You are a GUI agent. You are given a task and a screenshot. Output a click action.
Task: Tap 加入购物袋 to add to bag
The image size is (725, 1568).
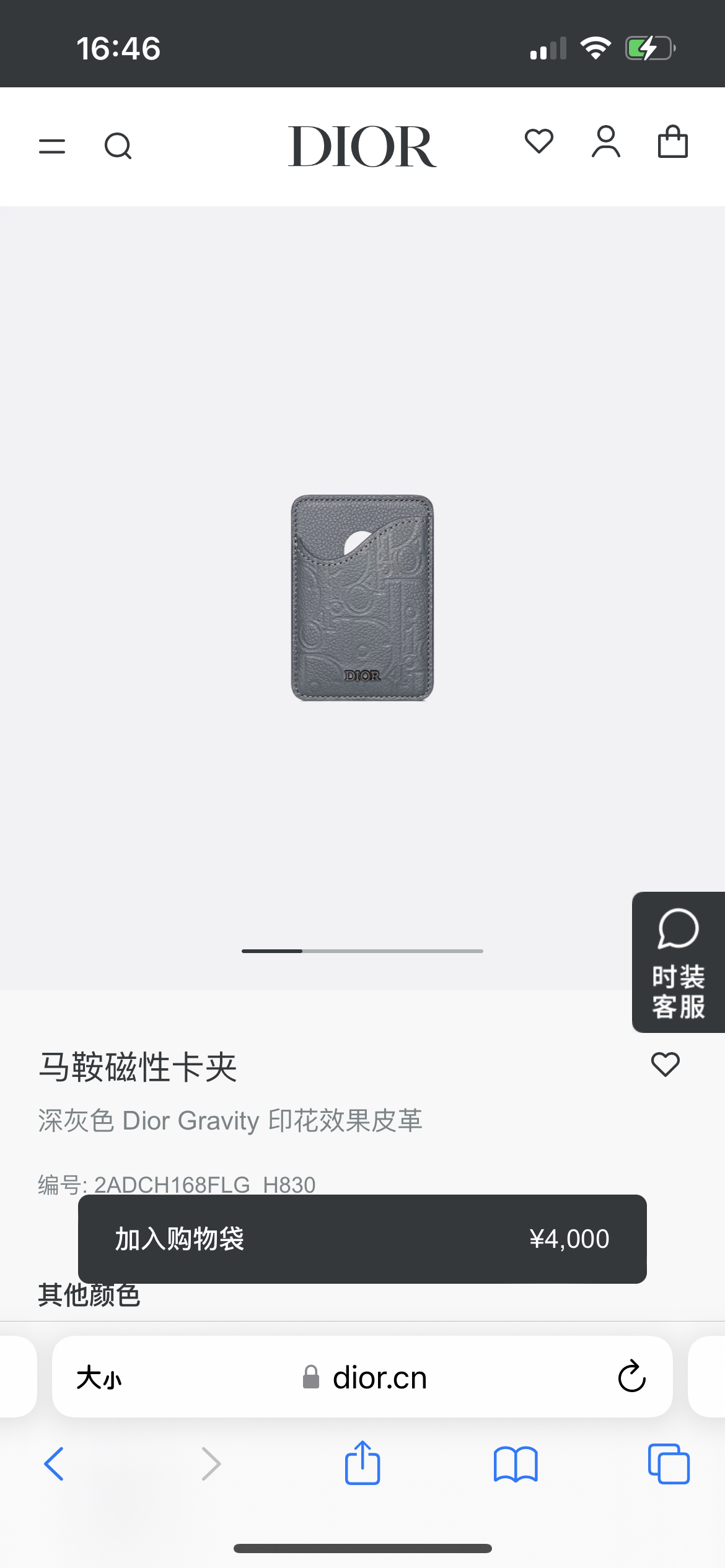pyautogui.click(x=362, y=1239)
